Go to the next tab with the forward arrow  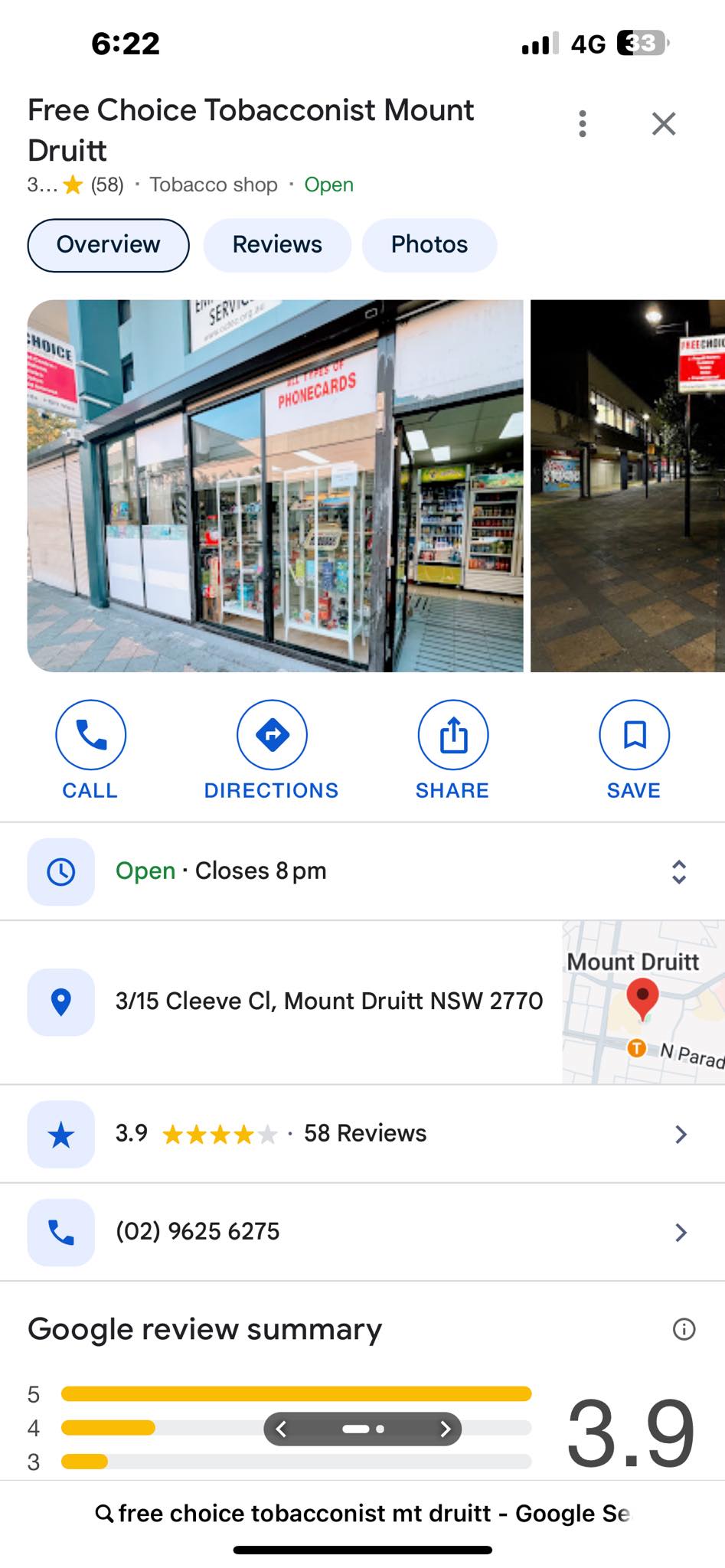click(x=445, y=1429)
